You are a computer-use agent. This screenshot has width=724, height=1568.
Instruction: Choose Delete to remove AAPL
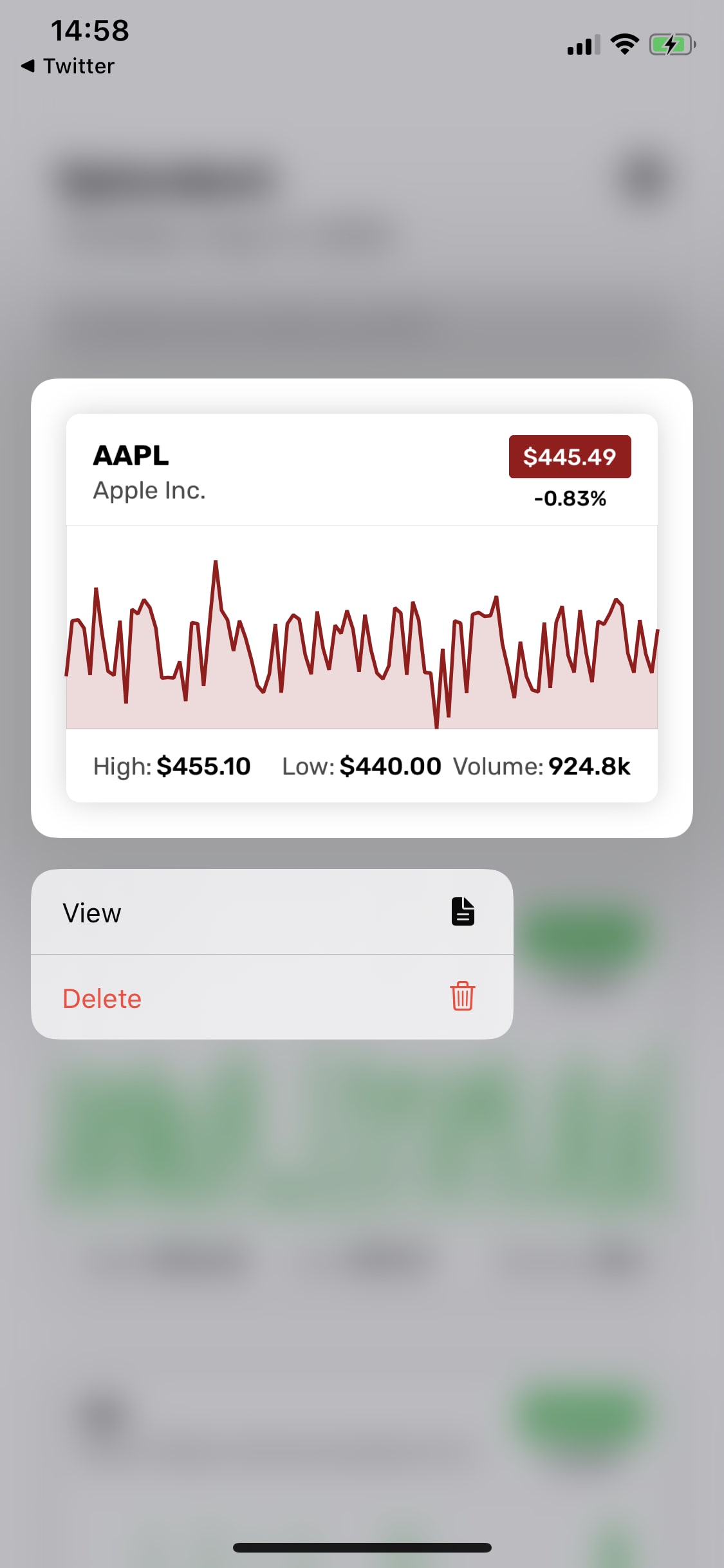click(x=272, y=997)
